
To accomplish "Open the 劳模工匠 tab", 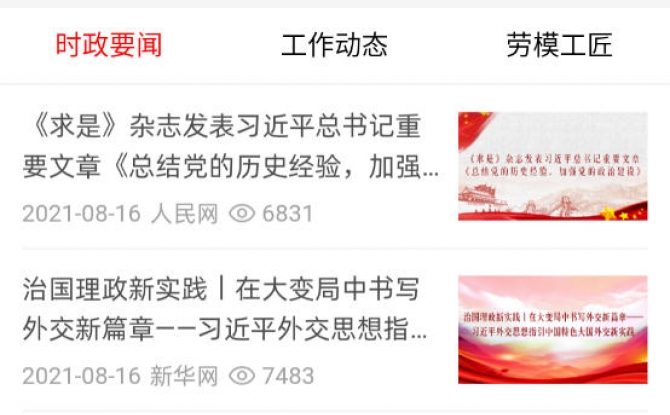I will pos(558,45).
